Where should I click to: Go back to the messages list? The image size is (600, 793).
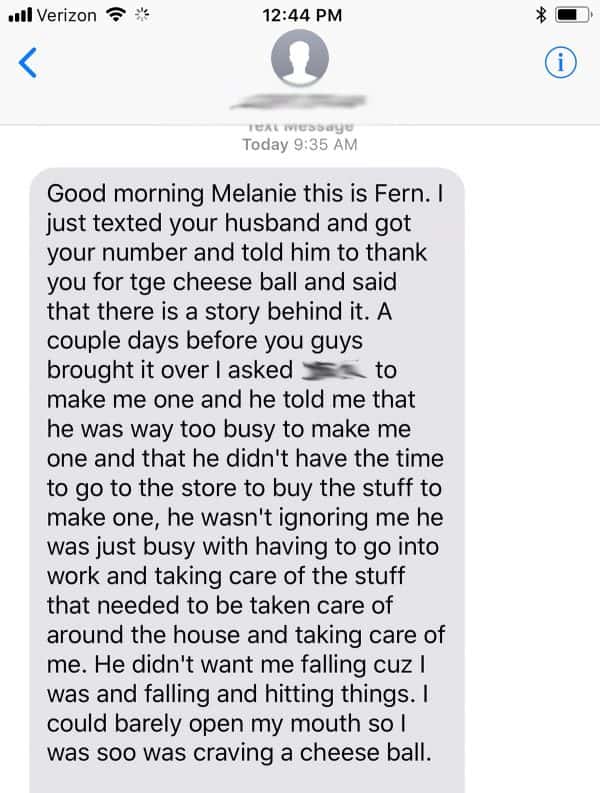click(x=29, y=63)
